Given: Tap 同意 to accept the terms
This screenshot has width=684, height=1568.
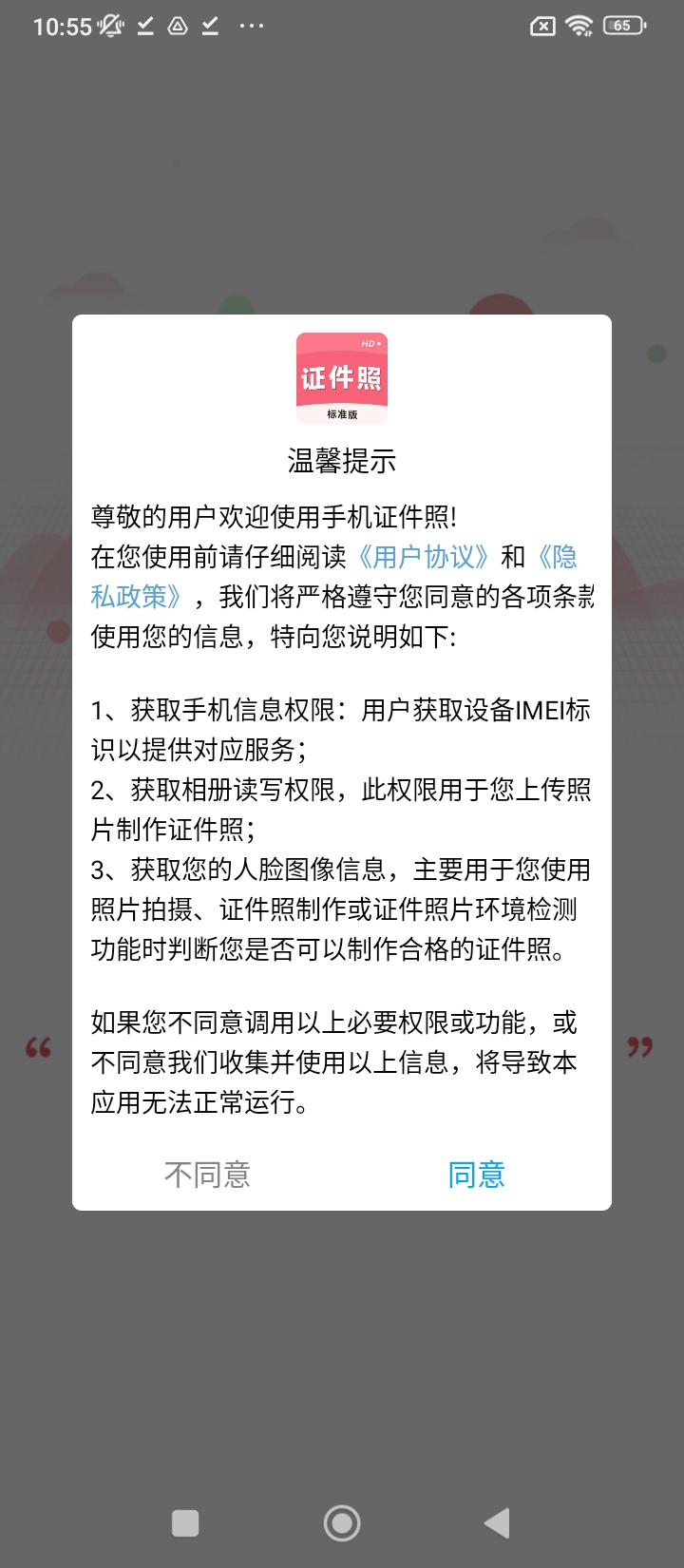Looking at the screenshot, I should click(x=476, y=1176).
